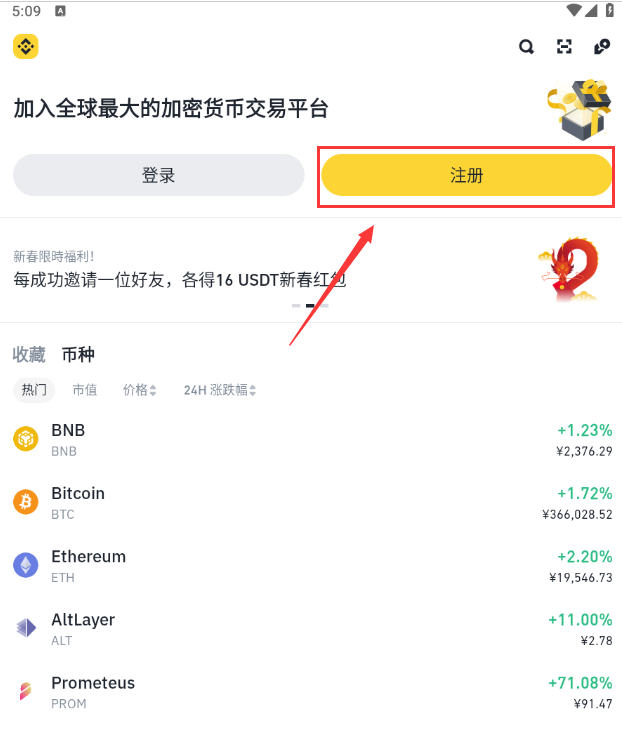This screenshot has width=622, height=732.
Task: Tap the yellow 注册 button
Action: (466, 175)
